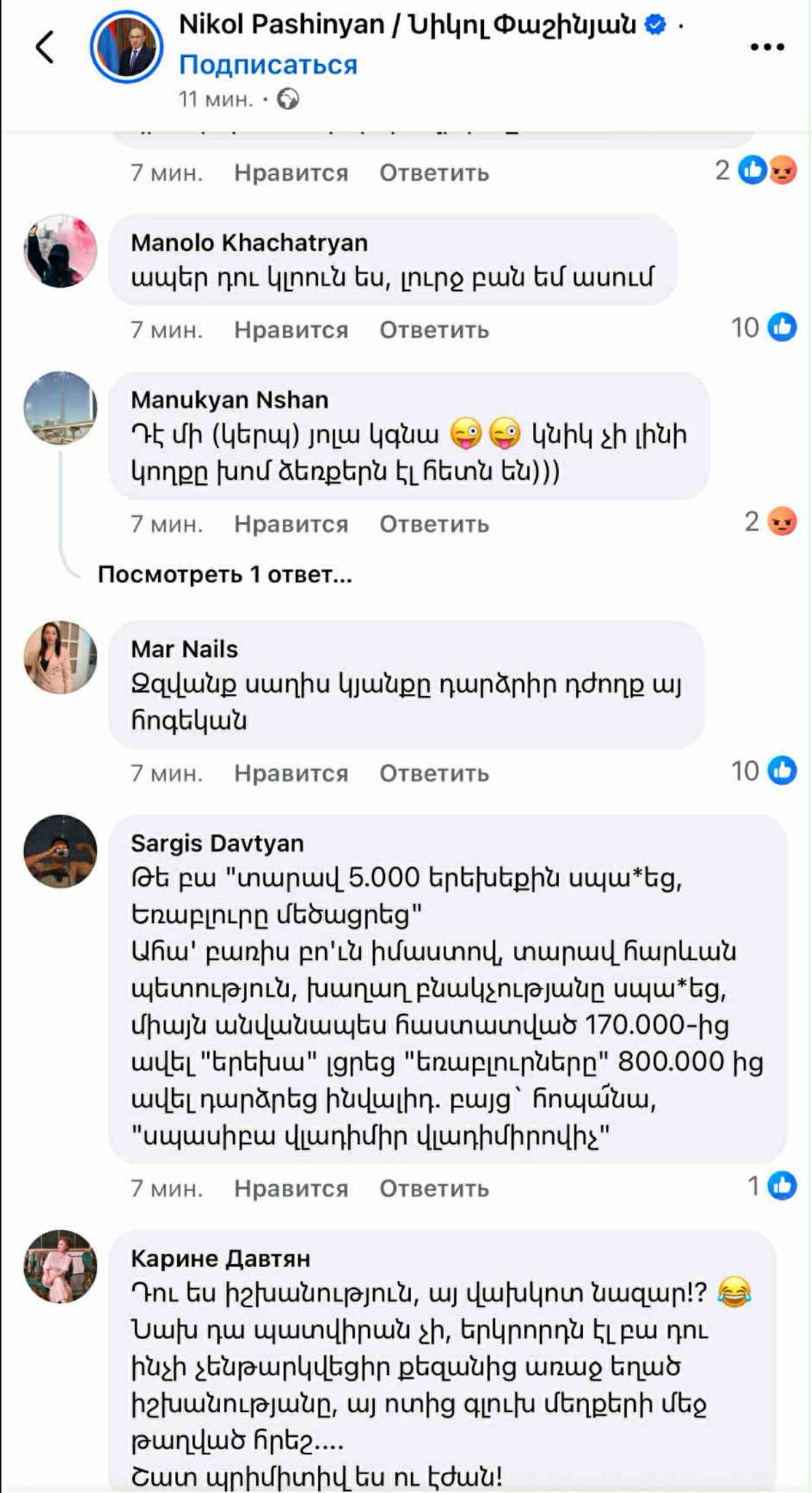Image resolution: width=812 pixels, height=1493 pixels.
Task: View Sargis Davtyan's profile name
Action: click(x=217, y=843)
